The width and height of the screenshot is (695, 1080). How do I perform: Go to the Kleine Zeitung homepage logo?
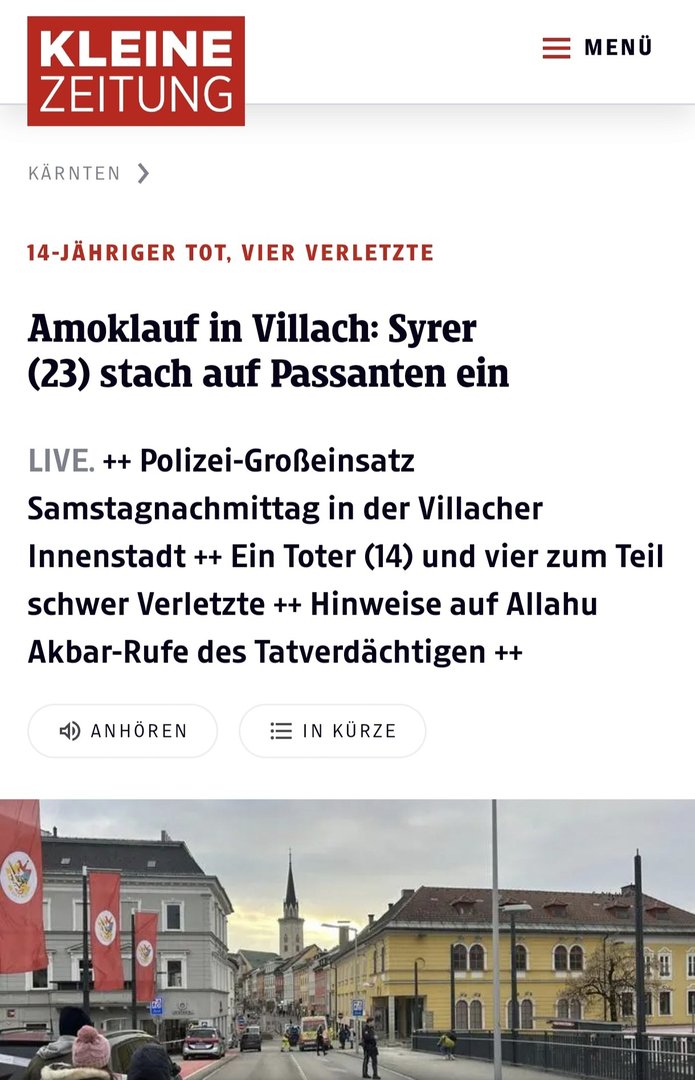136,71
